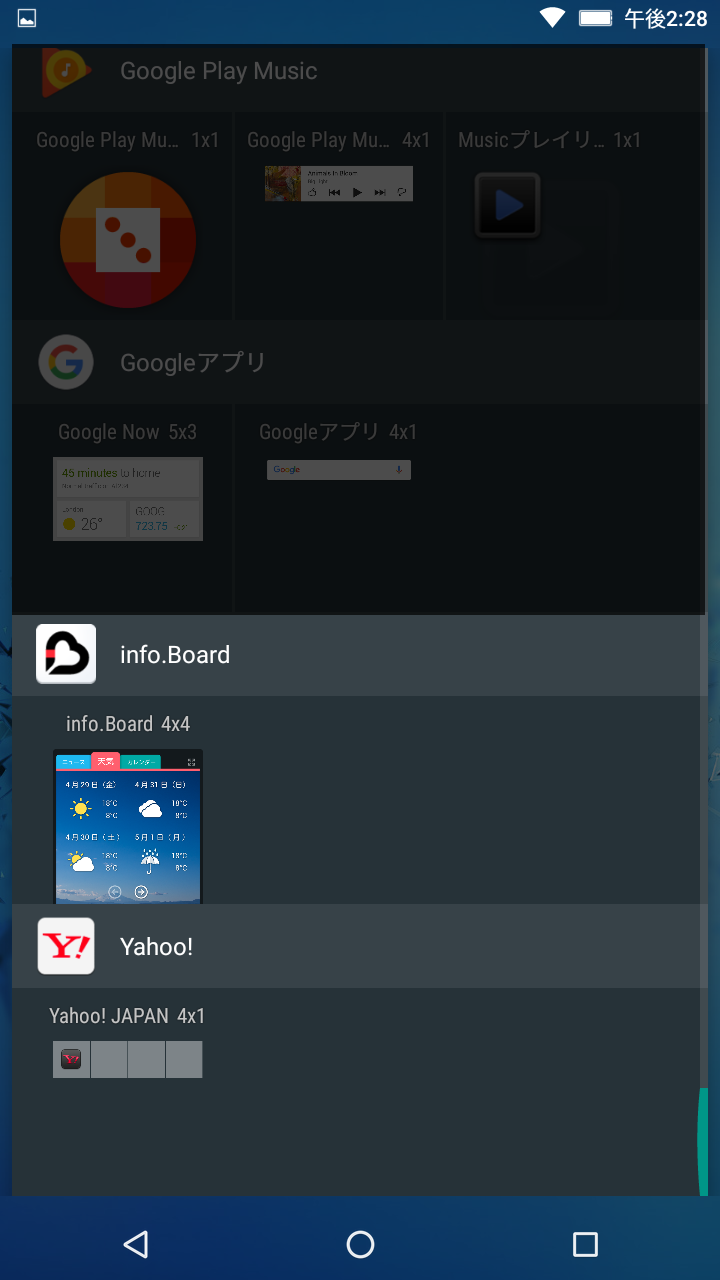Toggle thumbs-up in the music widget preview

point(313,193)
